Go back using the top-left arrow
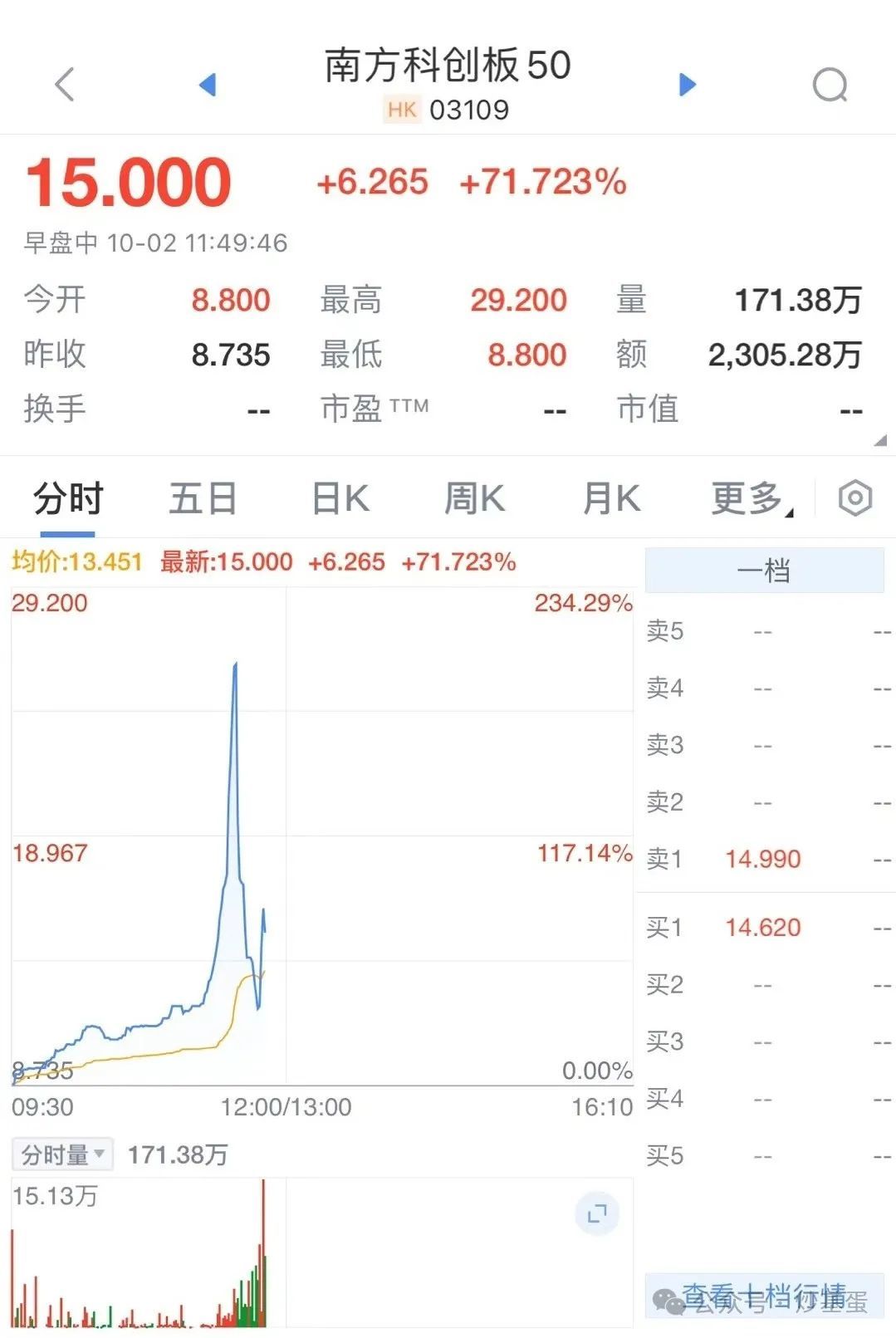The image size is (896, 1338). pos(65,84)
